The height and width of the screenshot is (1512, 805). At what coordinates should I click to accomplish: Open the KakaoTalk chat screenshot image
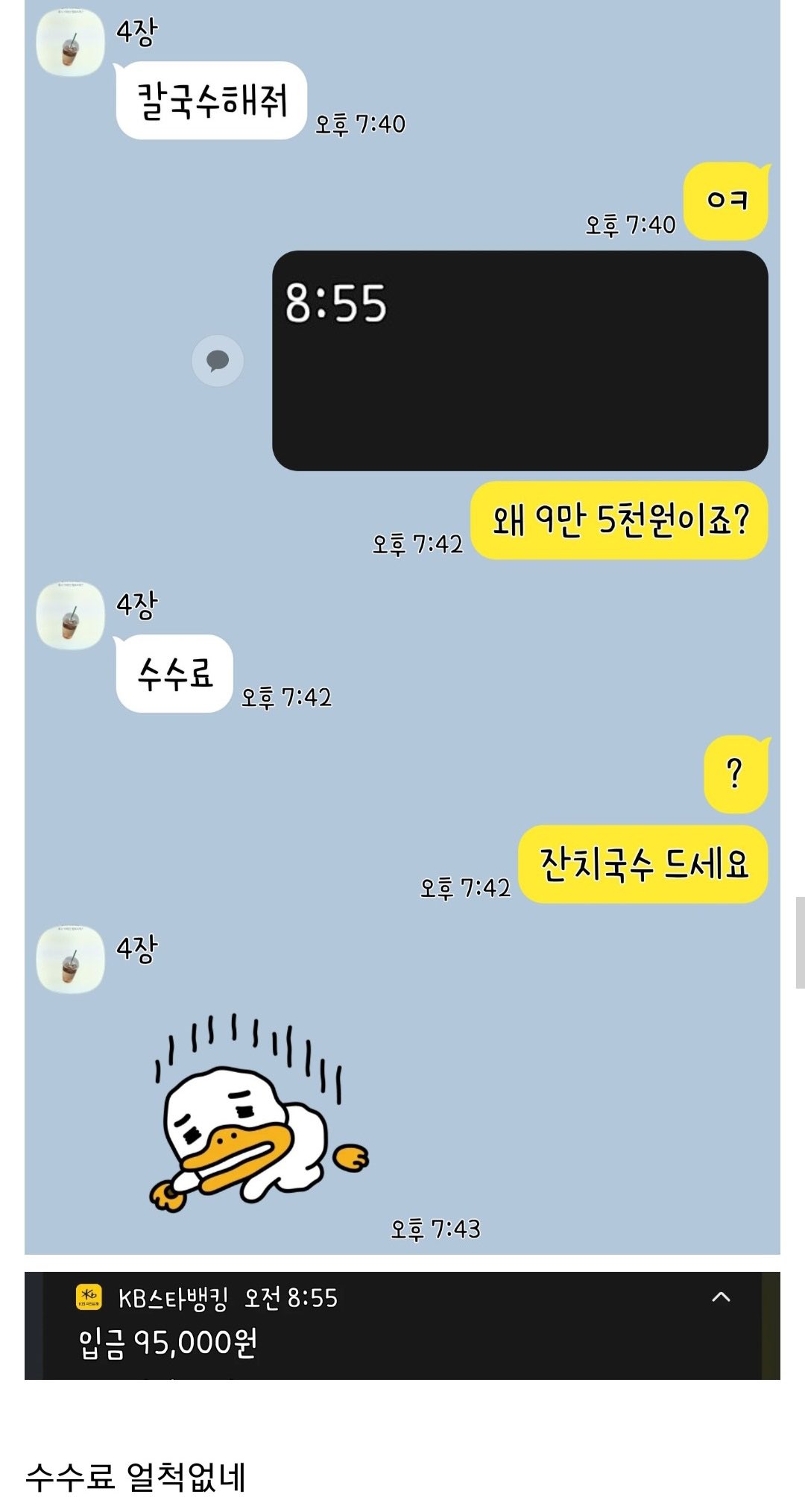402,626
